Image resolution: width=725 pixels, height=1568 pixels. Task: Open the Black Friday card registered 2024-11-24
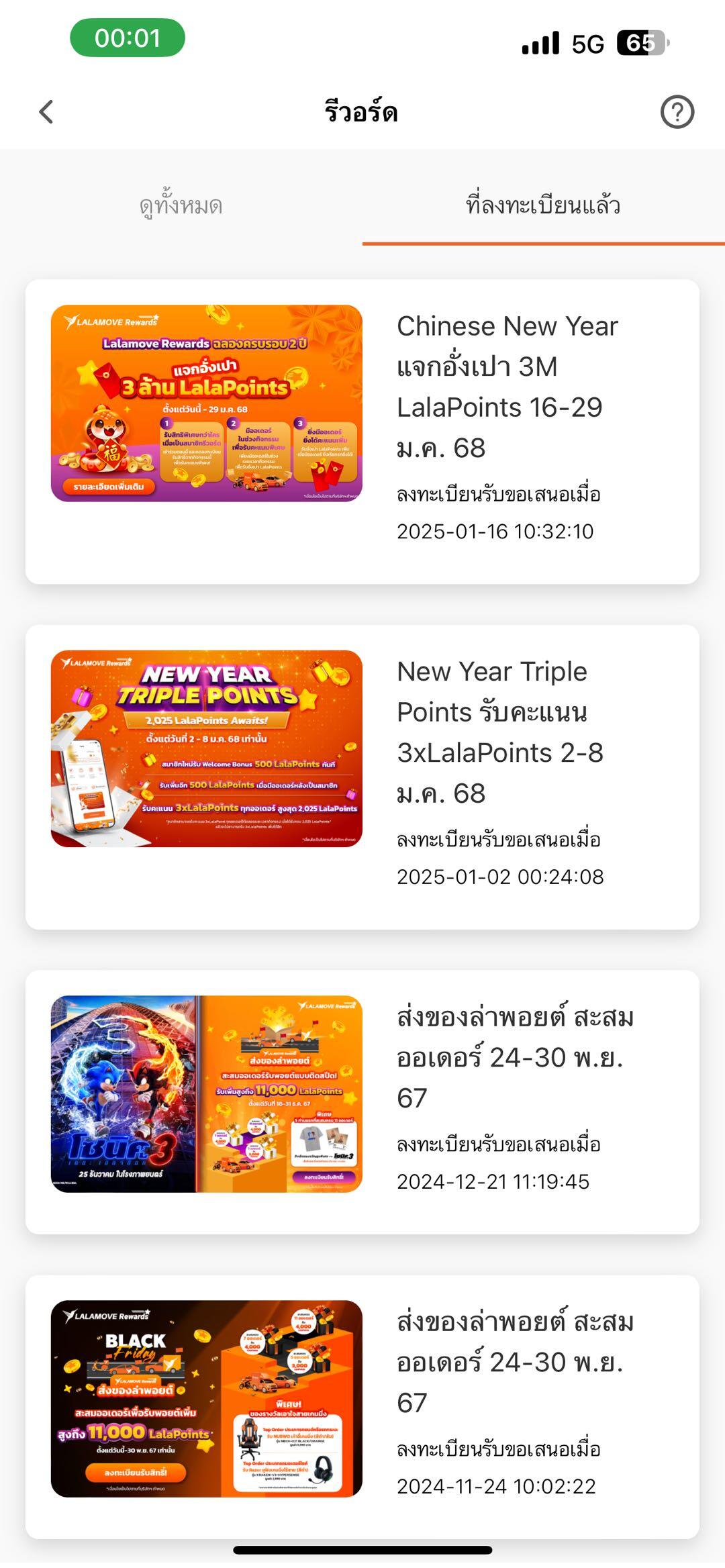(x=362, y=1406)
